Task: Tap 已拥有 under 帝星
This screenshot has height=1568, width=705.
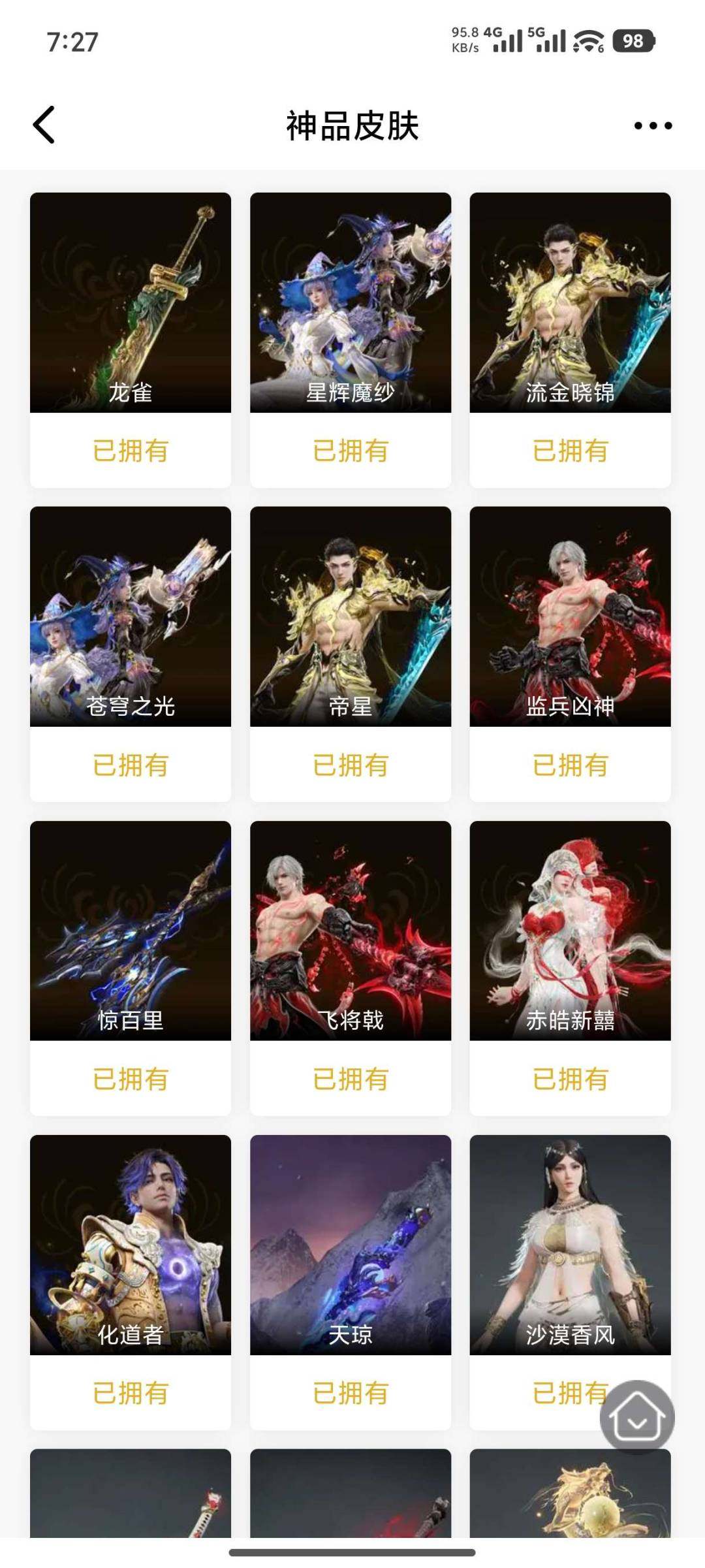Action: pos(351,765)
